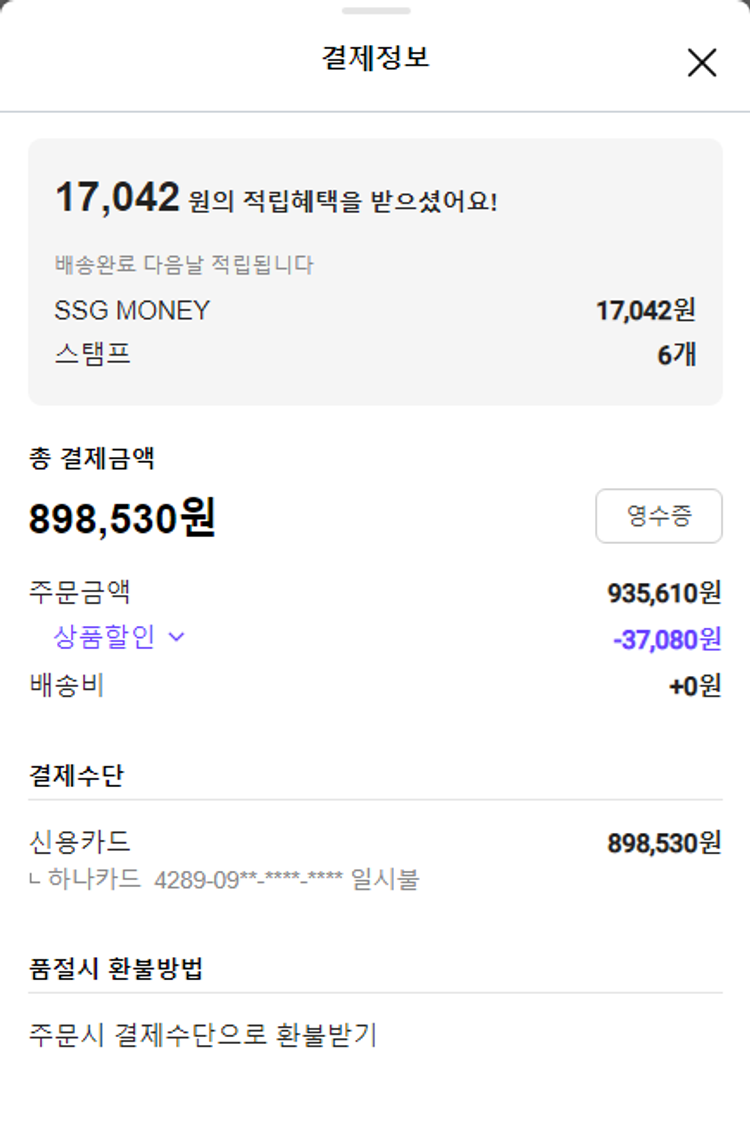Viewport: 750px width, 1129px height.
Task: Close the 결제정보 sheet
Action: (x=702, y=63)
